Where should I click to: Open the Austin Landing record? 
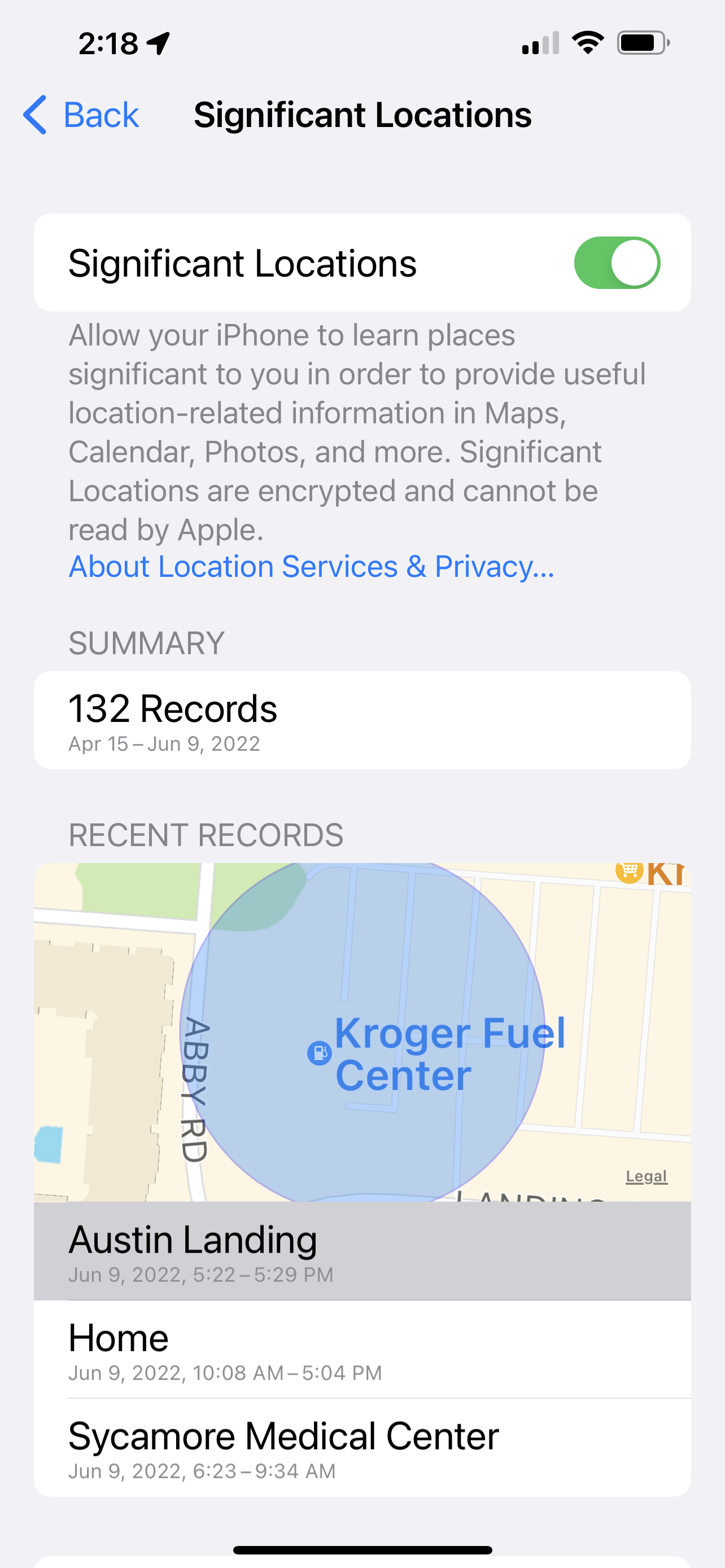pyautogui.click(x=361, y=1251)
